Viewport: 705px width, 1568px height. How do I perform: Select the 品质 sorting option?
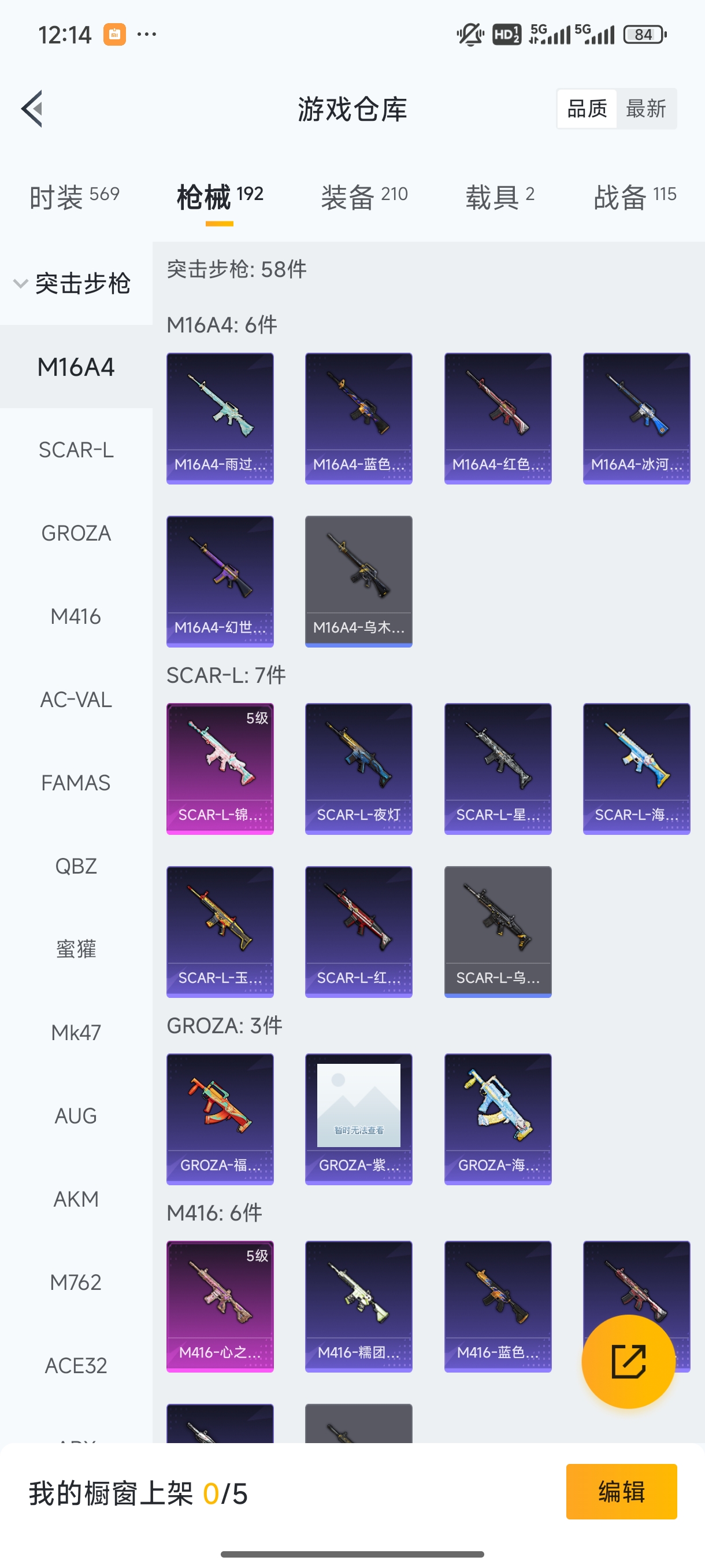(x=587, y=109)
